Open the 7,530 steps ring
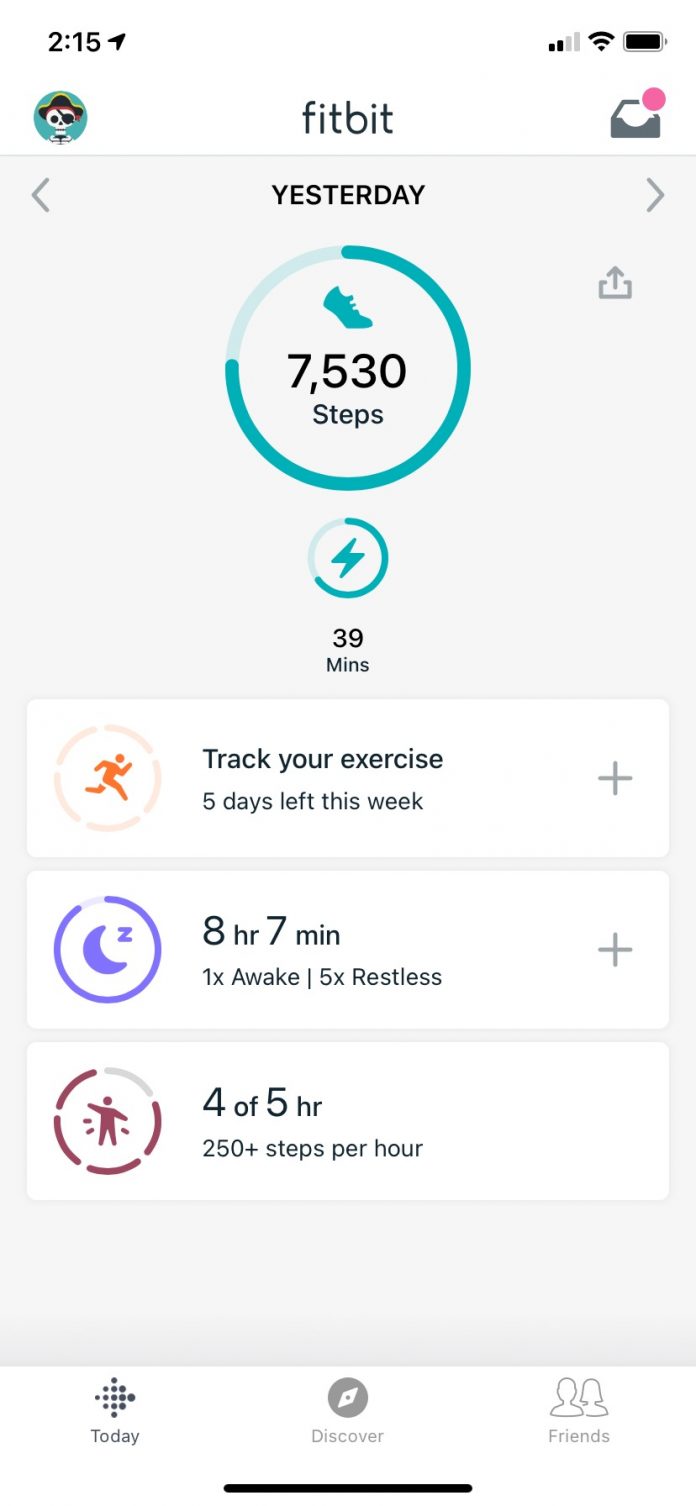This screenshot has width=696, height=1506. (347, 368)
